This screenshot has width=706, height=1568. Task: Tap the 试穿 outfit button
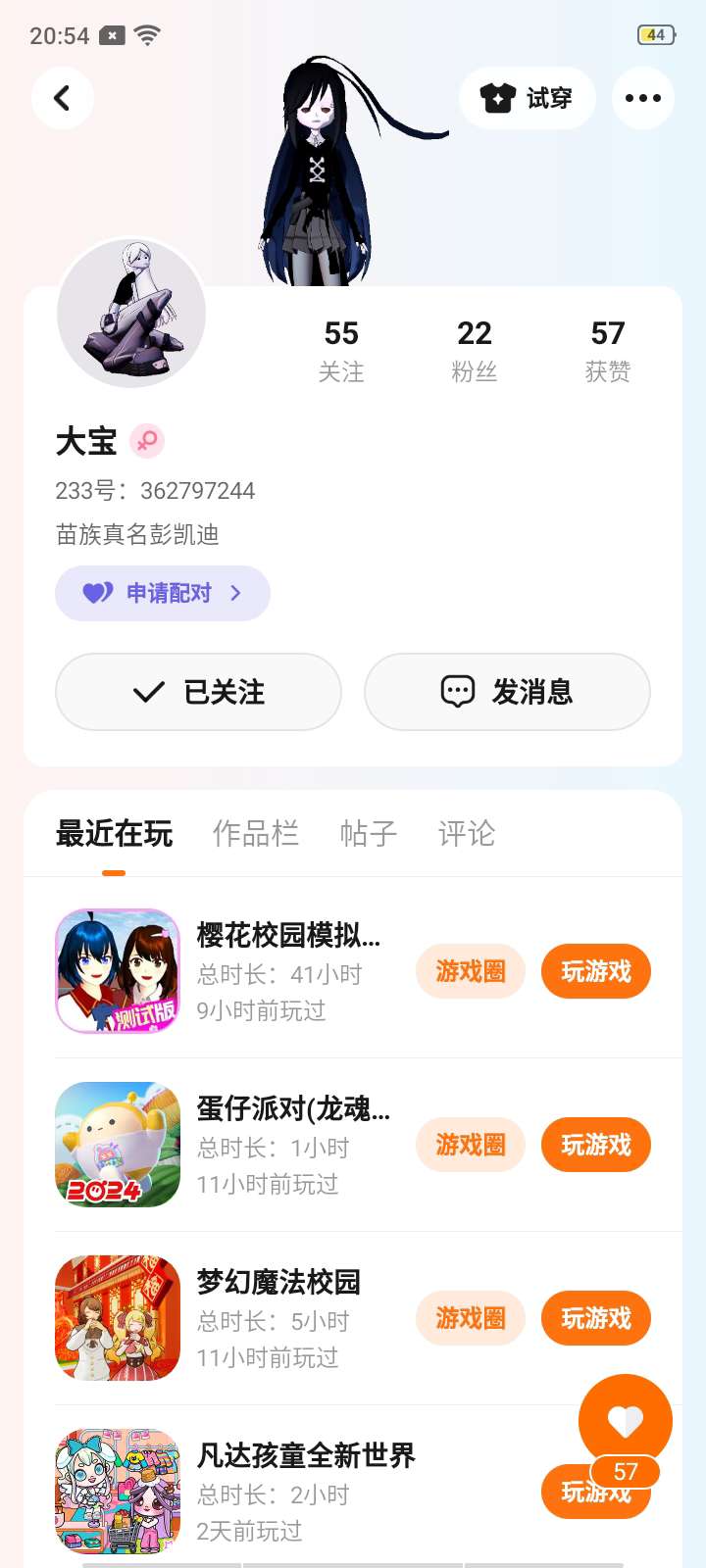pos(527,98)
